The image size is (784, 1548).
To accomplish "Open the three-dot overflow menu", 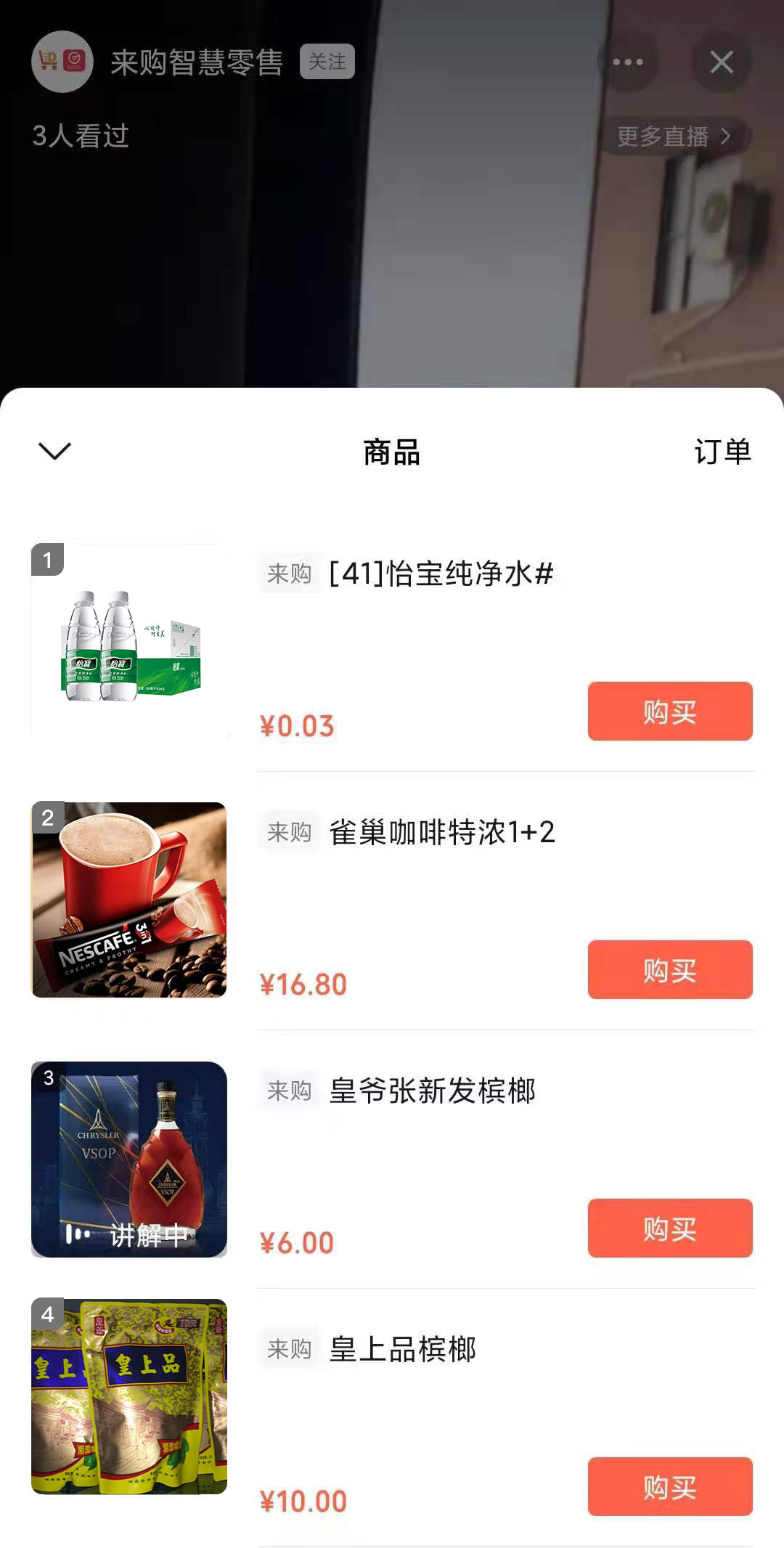I will click(x=628, y=62).
